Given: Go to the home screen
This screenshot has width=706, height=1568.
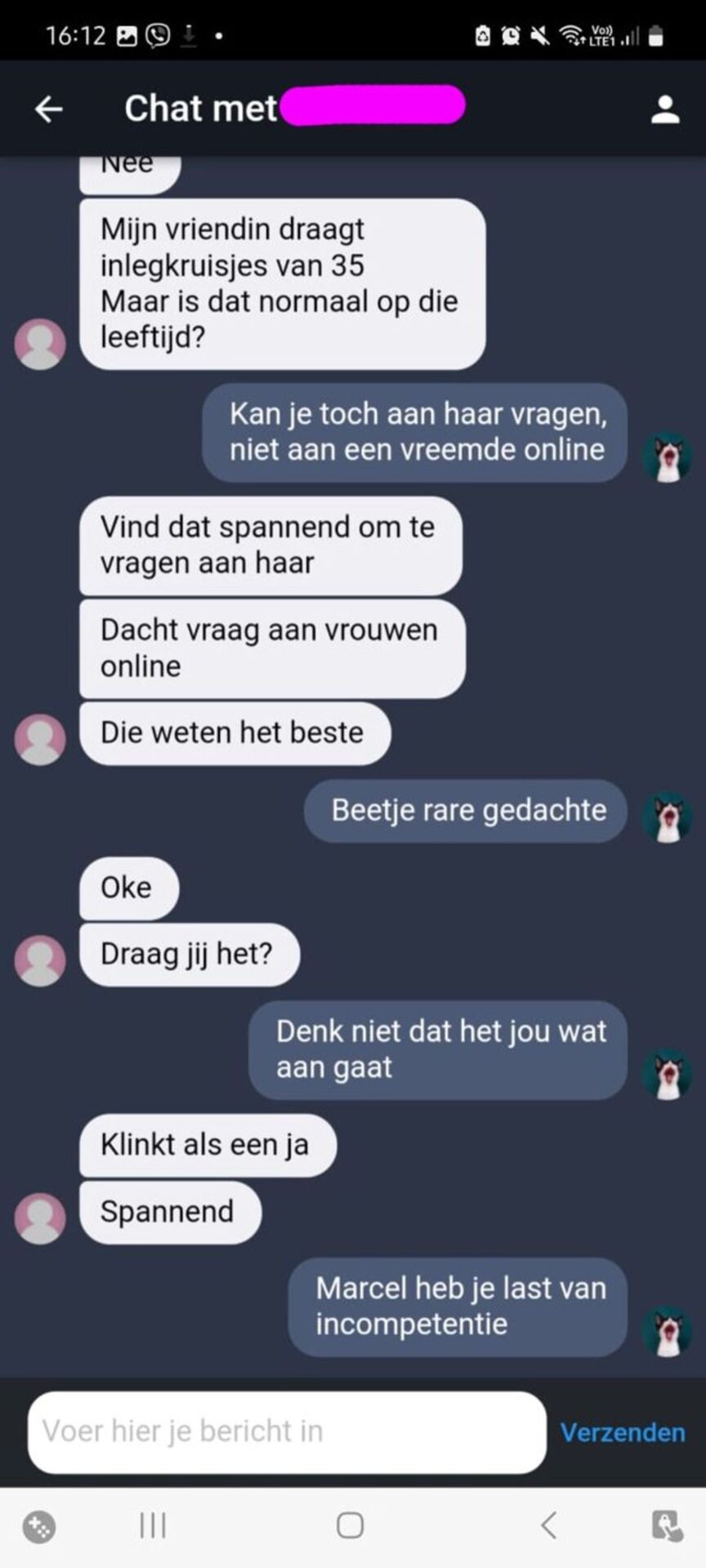Looking at the screenshot, I should (351, 1525).
